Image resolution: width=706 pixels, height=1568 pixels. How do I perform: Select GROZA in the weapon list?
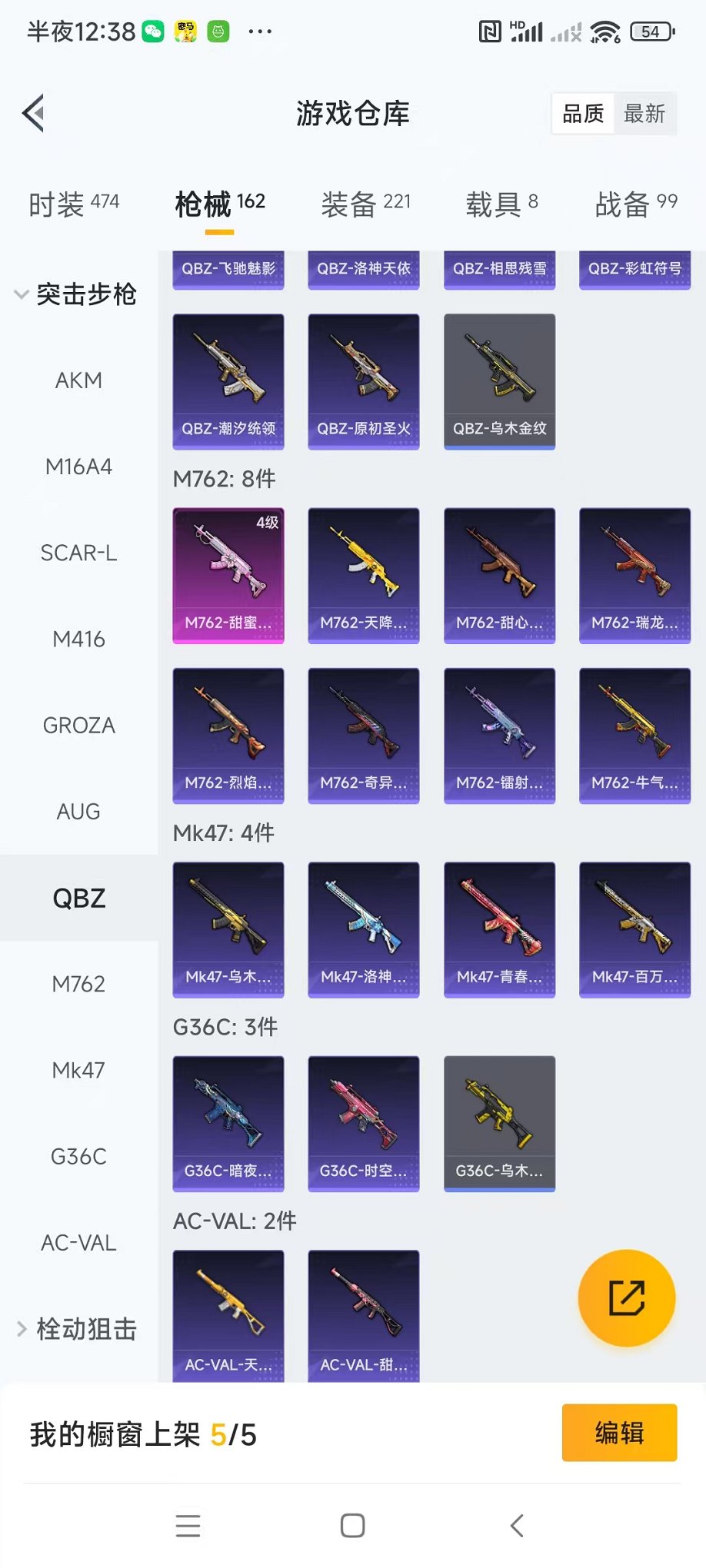pyautogui.click(x=78, y=725)
